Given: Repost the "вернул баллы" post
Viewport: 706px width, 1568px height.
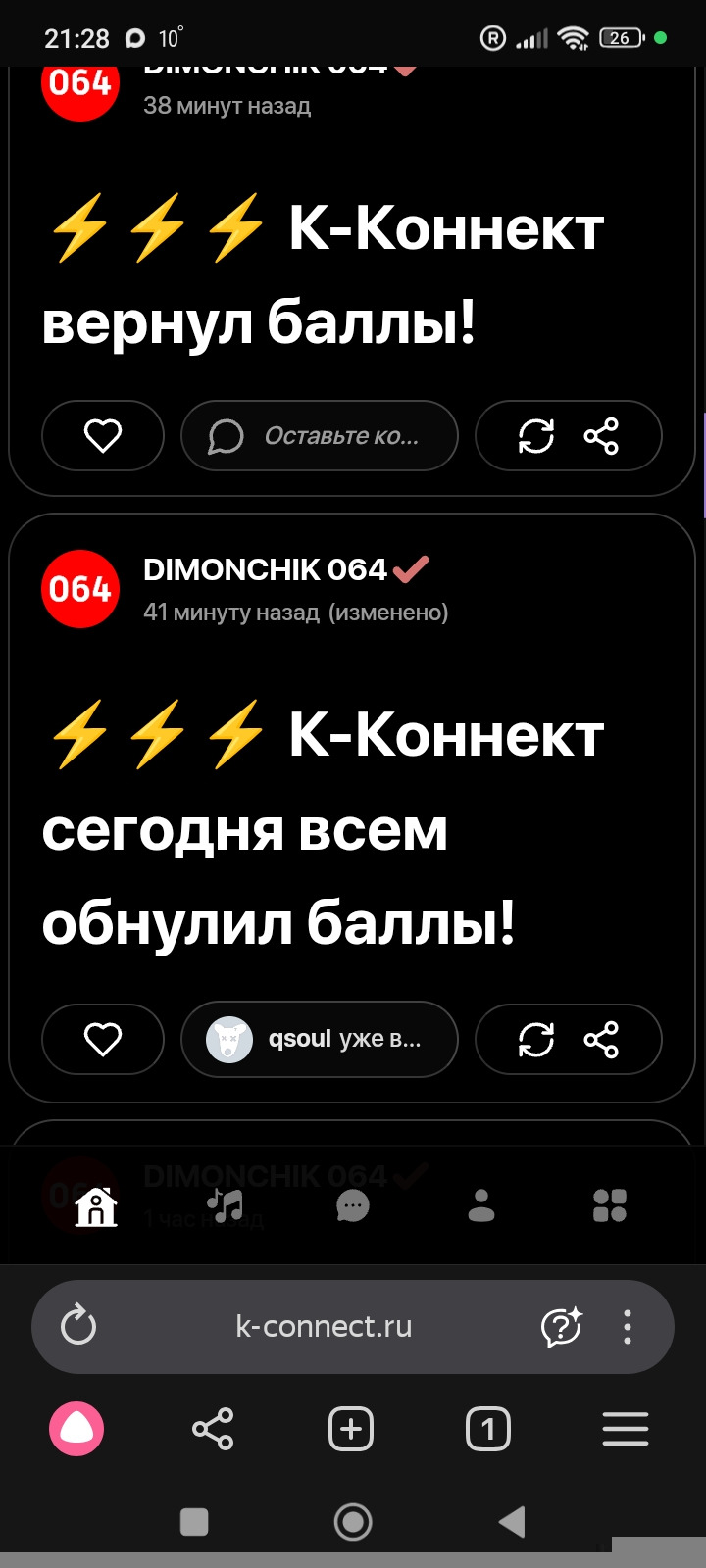Looking at the screenshot, I should 535,436.
